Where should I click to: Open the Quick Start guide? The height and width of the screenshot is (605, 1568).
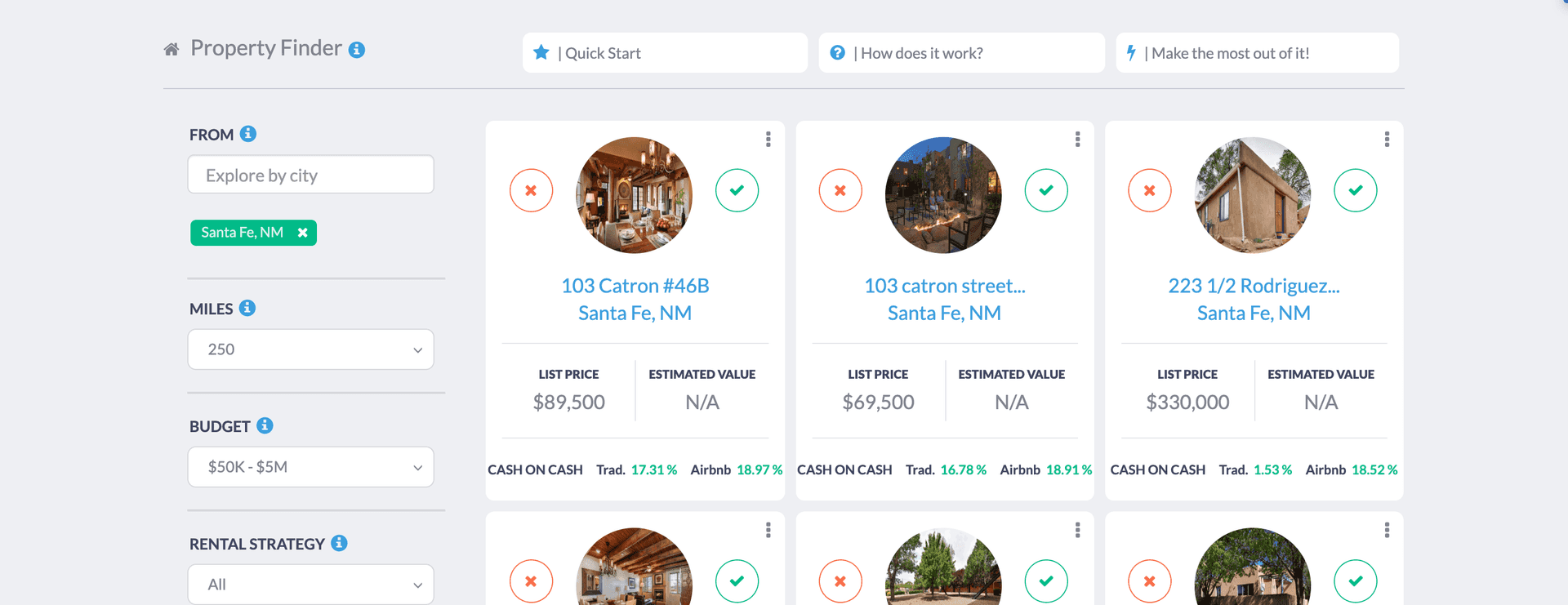pos(664,53)
